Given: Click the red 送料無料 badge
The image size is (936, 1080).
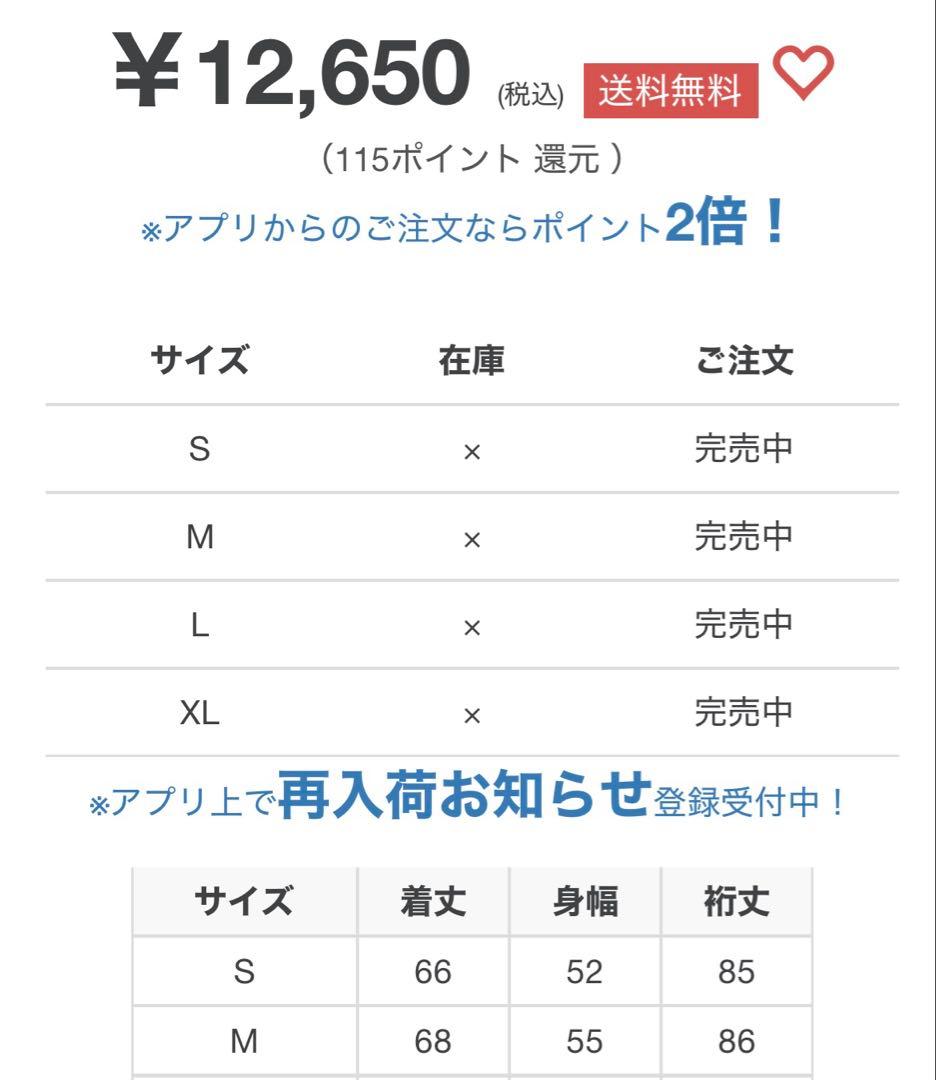Looking at the screenshot, I should [668, 90].
